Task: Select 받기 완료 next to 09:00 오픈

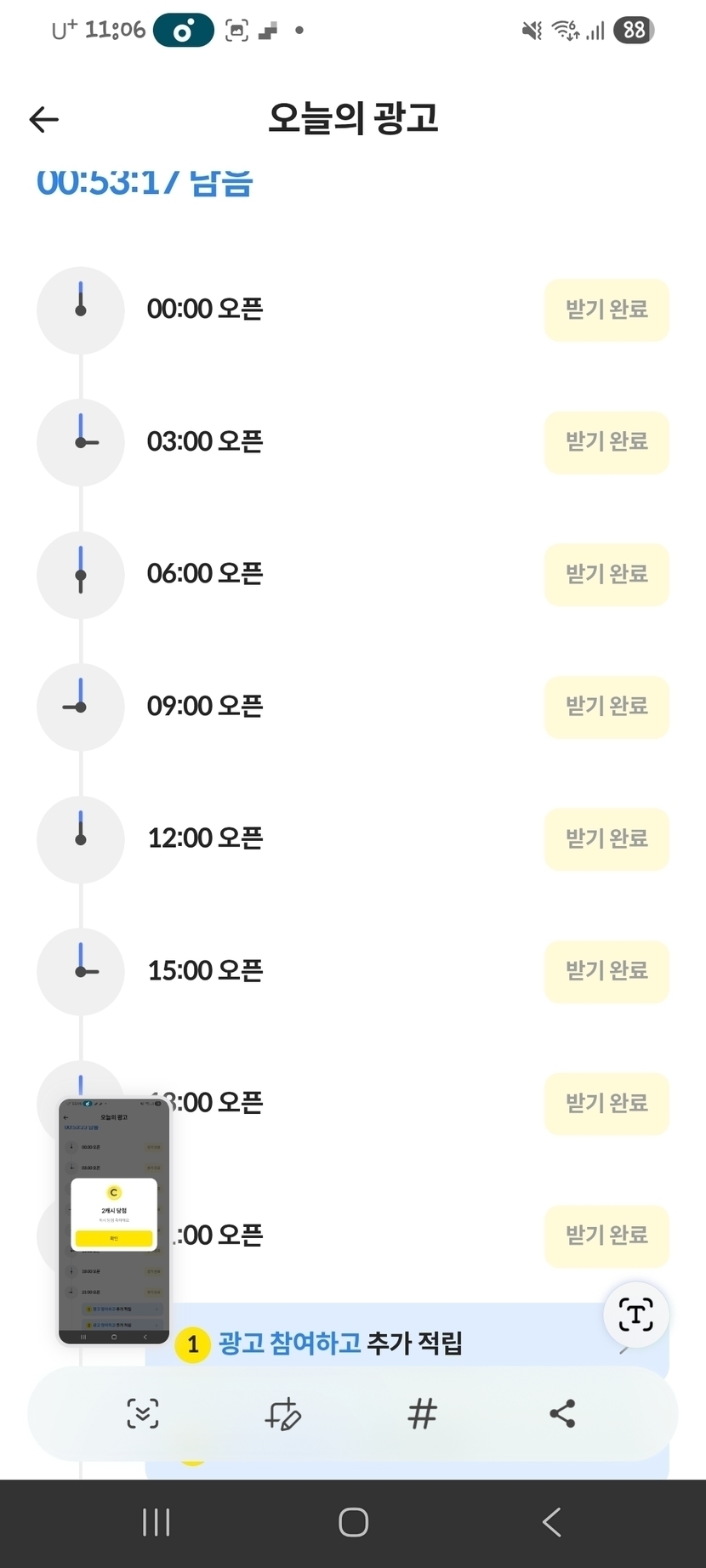Action: (606, 707)
